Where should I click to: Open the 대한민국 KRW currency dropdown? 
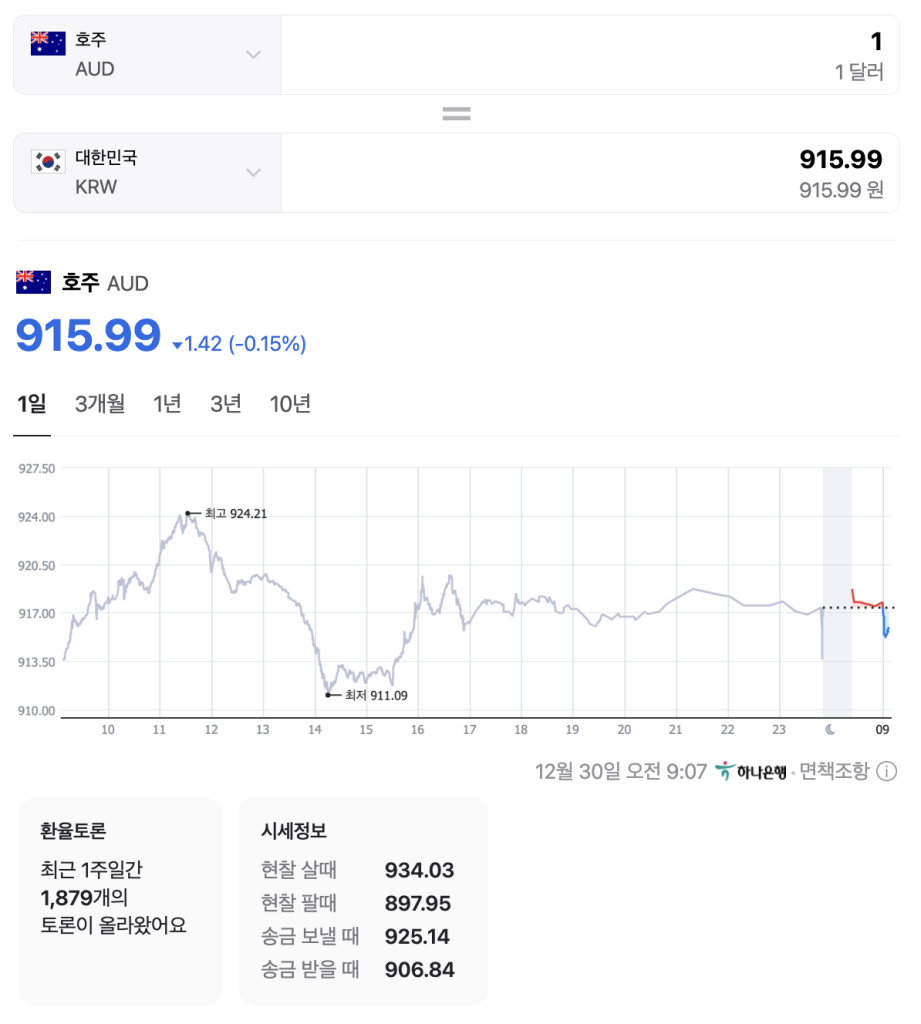click(x=148, y=173)
